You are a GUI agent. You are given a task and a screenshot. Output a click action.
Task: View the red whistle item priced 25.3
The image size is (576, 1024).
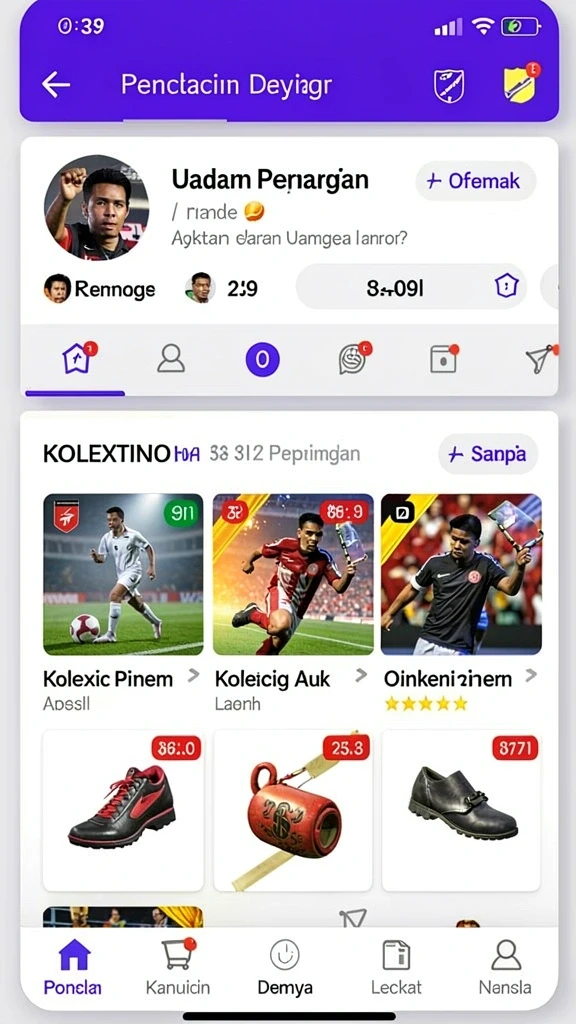pos(293,810)
